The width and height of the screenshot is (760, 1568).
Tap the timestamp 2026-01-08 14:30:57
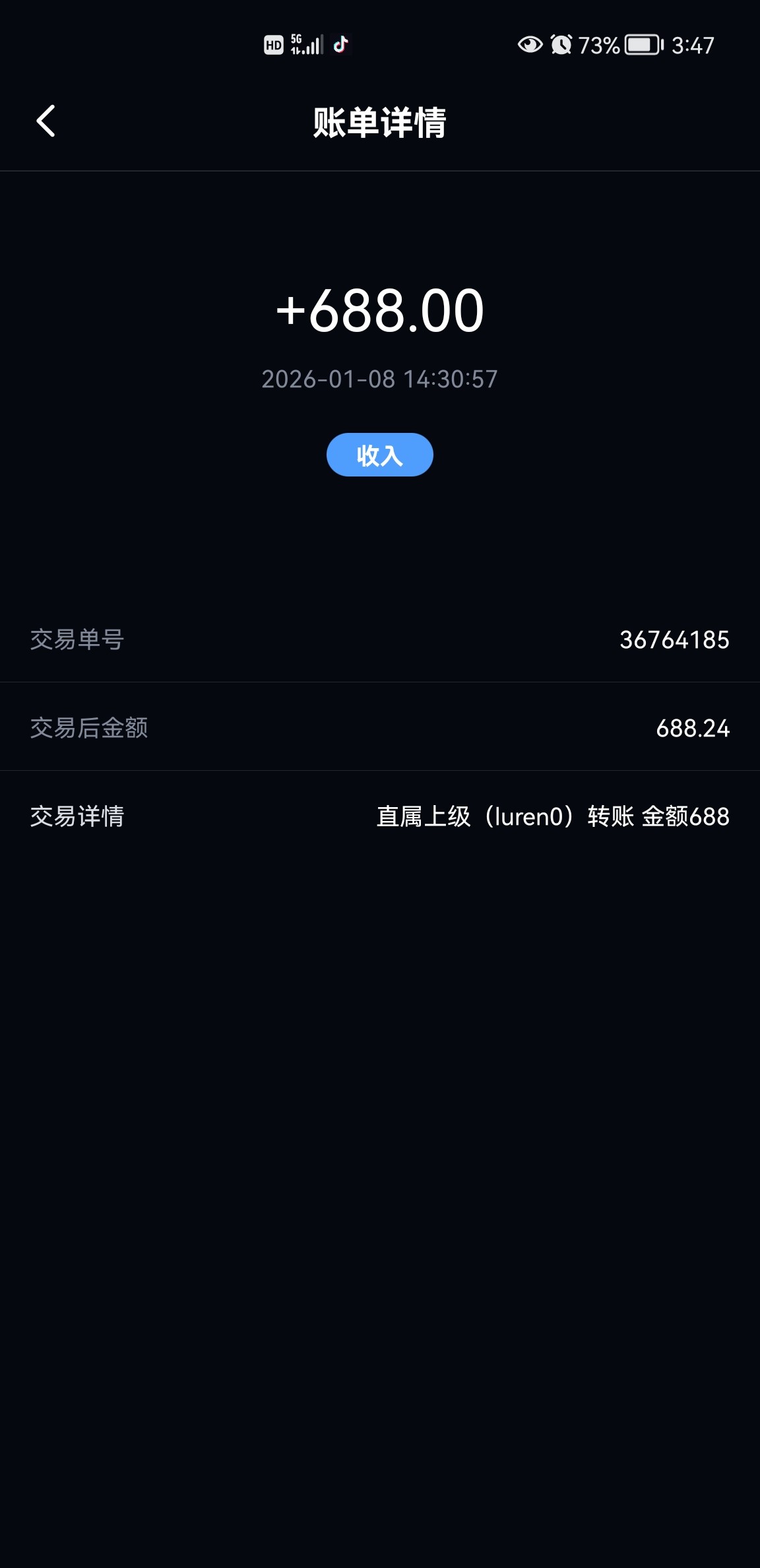[x=380, y=379]
